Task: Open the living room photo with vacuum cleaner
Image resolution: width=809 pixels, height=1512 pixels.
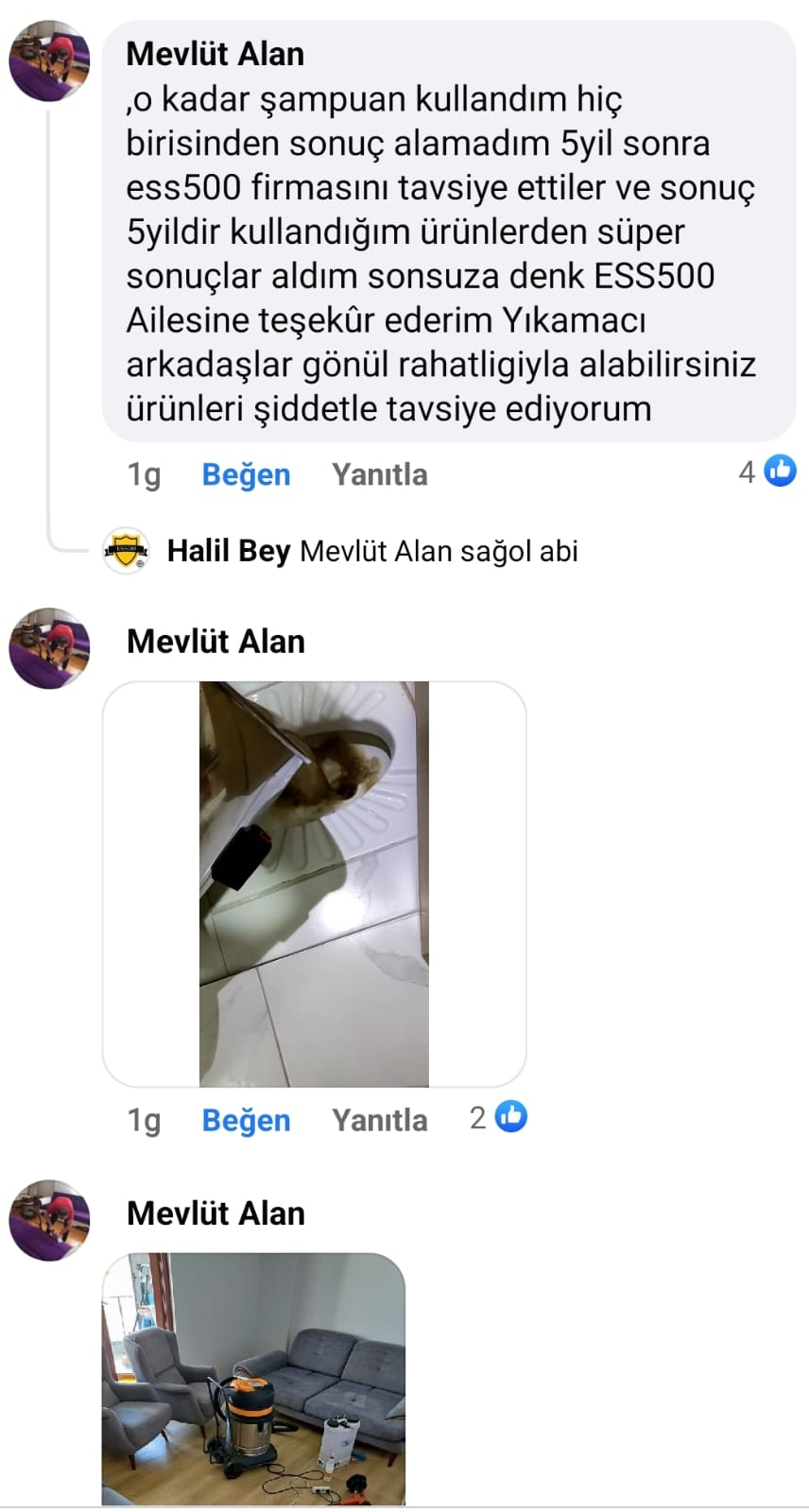Action: pos(253,1379)
